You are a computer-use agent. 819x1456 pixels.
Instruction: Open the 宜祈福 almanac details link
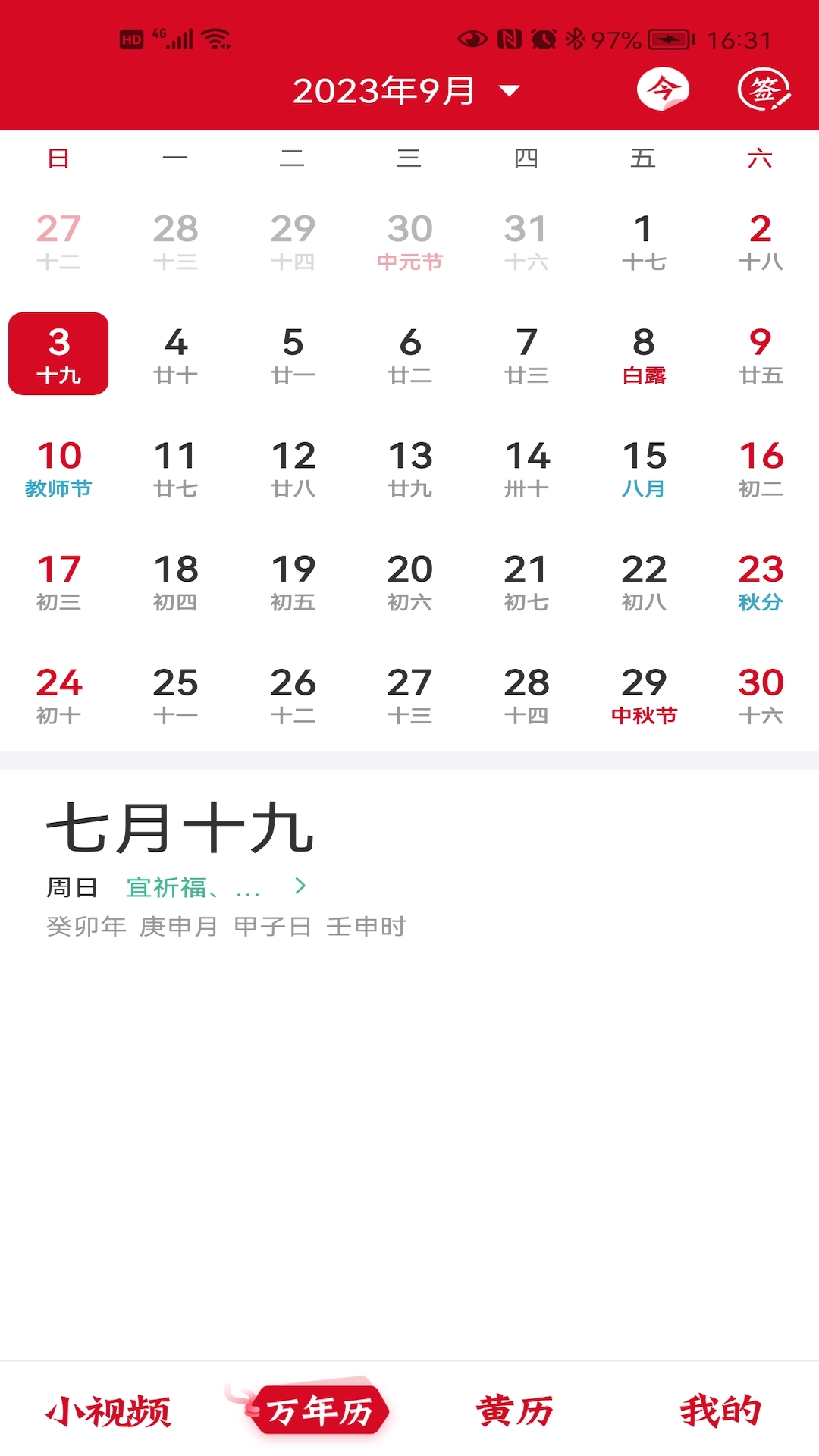216,886
